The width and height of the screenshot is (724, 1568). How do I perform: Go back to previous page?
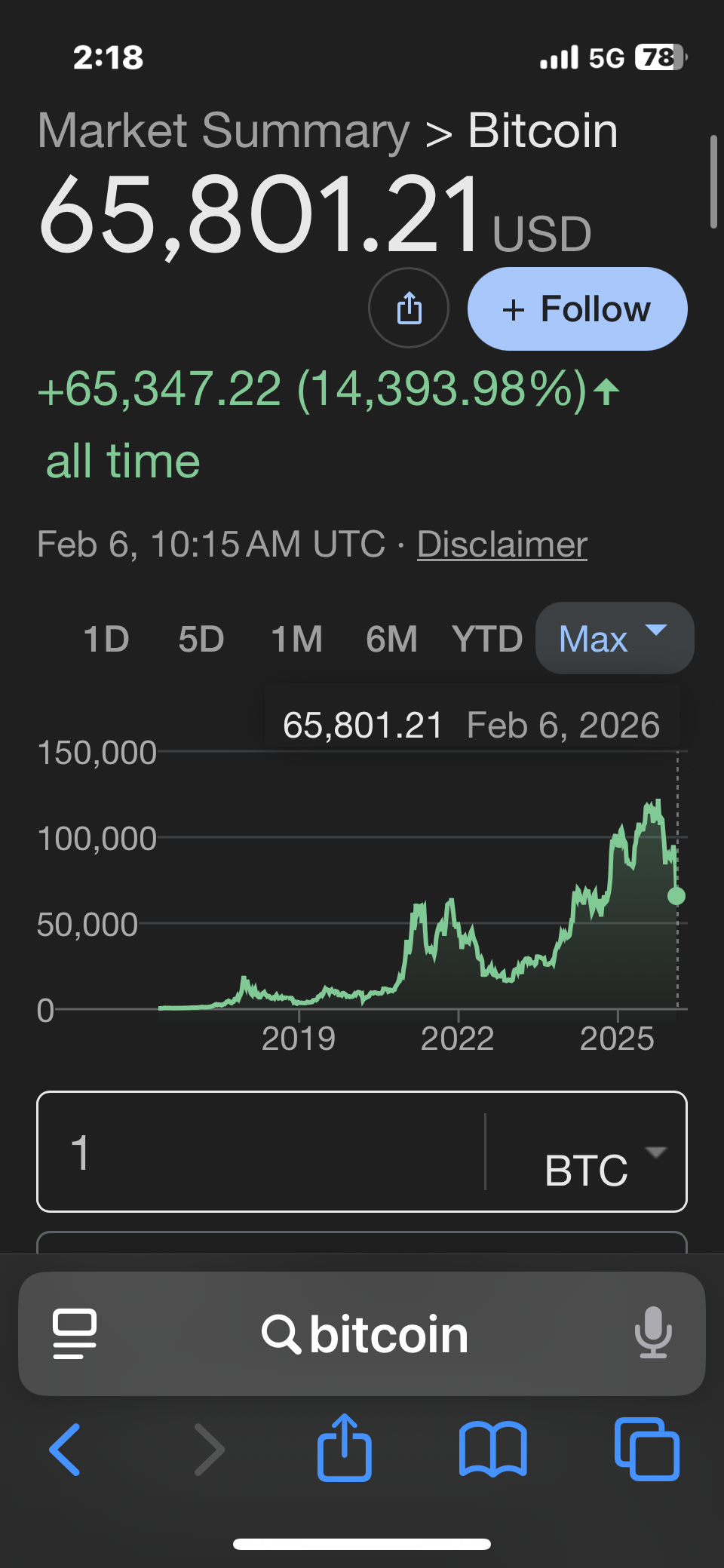click(65, 1449)
